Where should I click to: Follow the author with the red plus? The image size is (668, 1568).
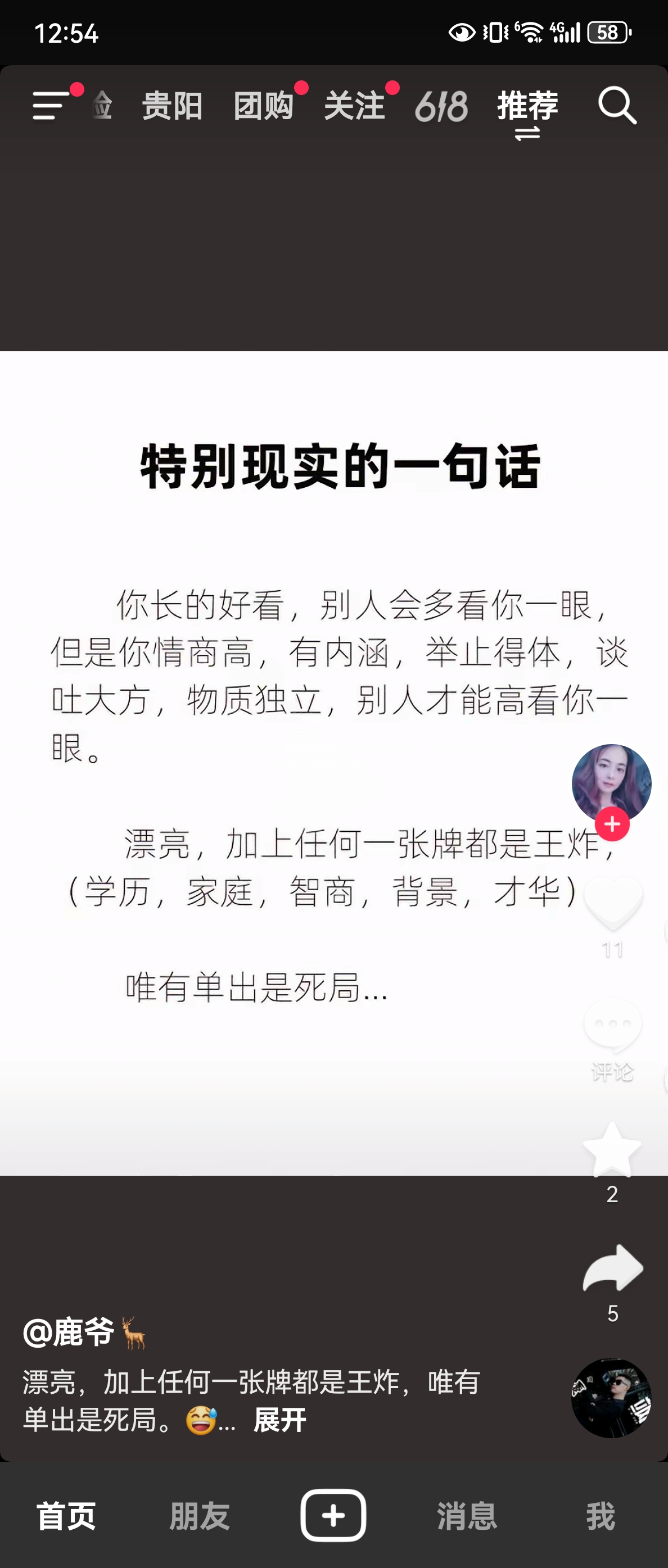[x=612, y=824]
